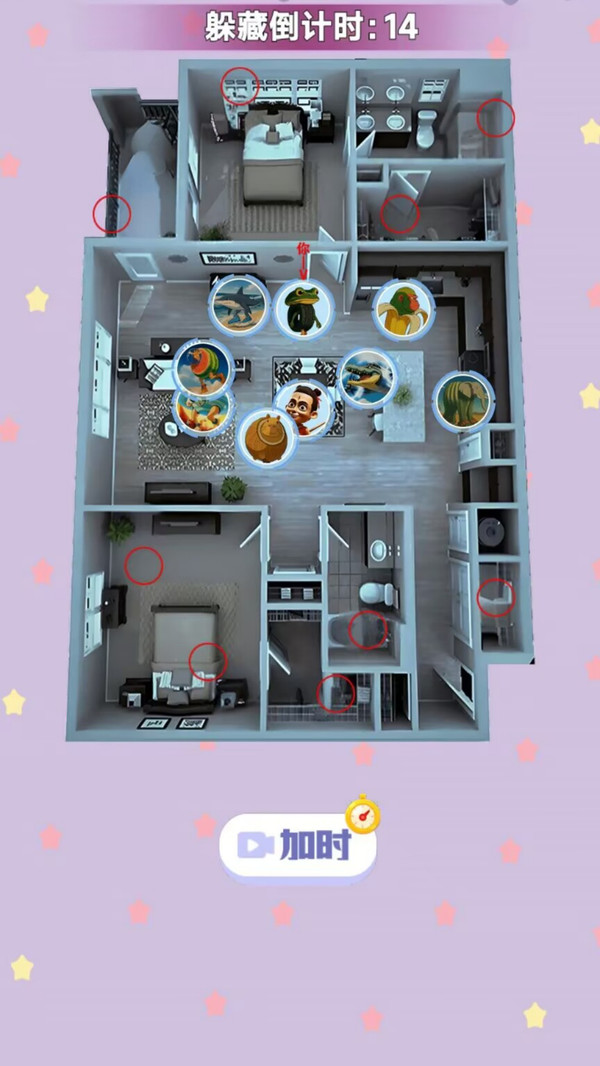The image size is (600, 1066).
Task: Pick the hiding spot by the upper bathroom's tub
Action: 400,215
